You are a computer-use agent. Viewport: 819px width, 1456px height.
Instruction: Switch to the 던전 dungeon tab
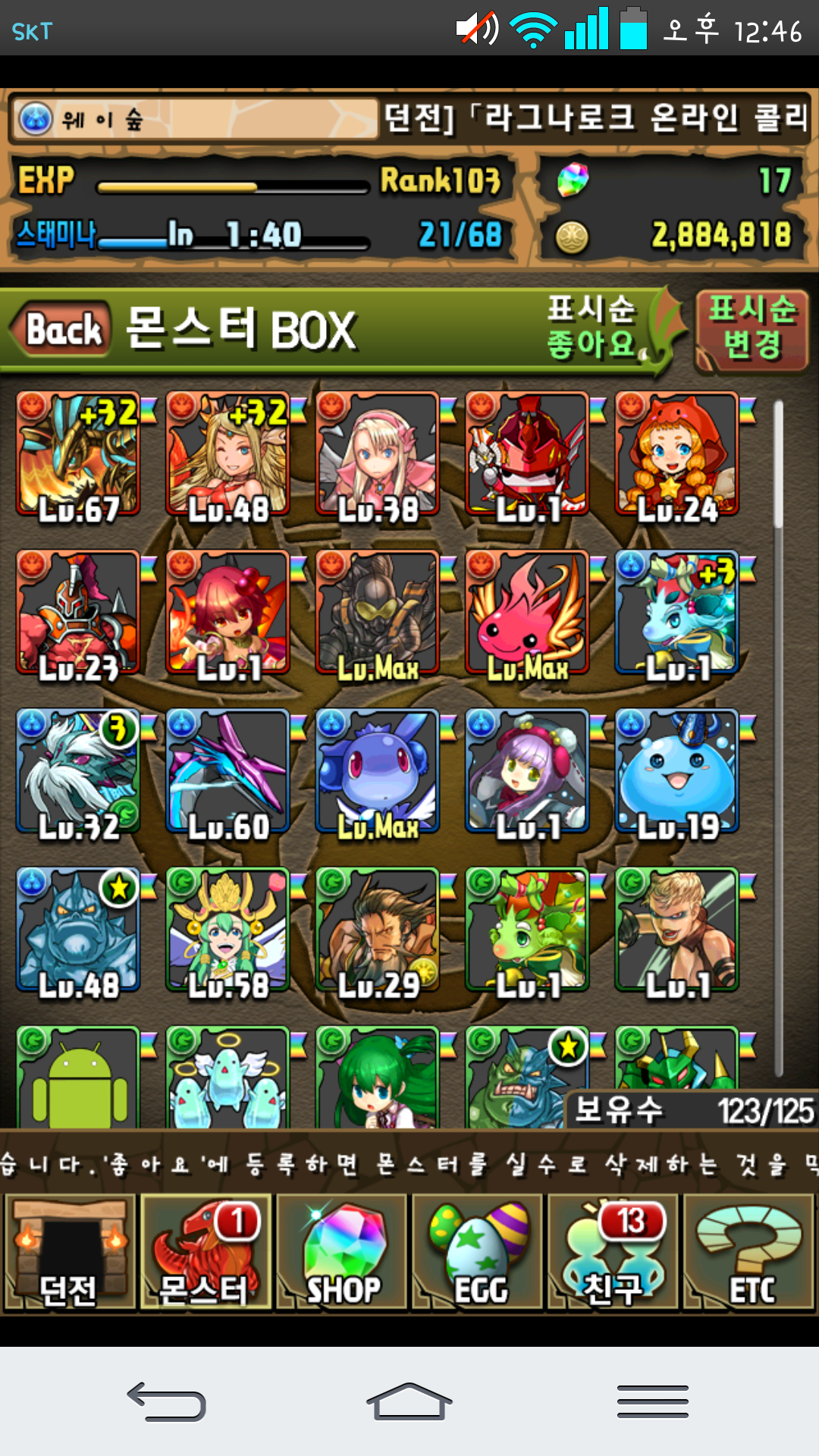(69, 1253)
